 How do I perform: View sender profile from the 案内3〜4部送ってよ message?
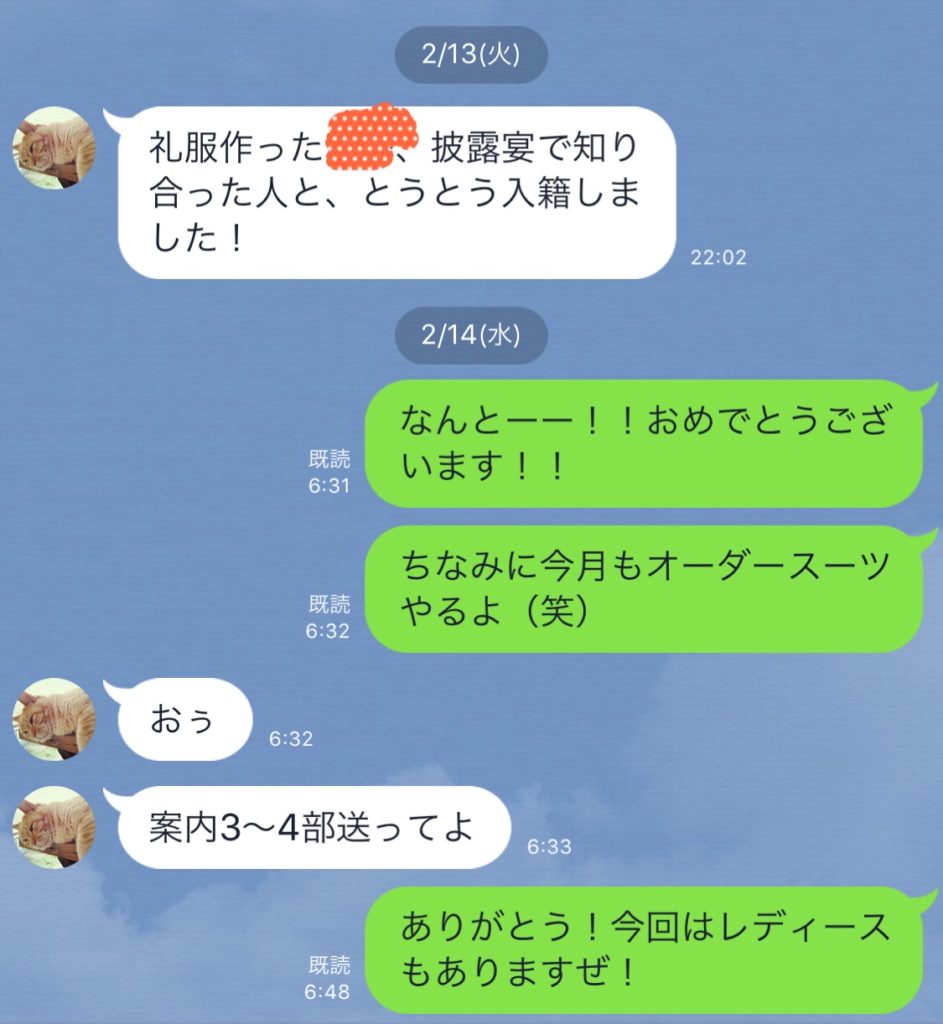(54, 827)
